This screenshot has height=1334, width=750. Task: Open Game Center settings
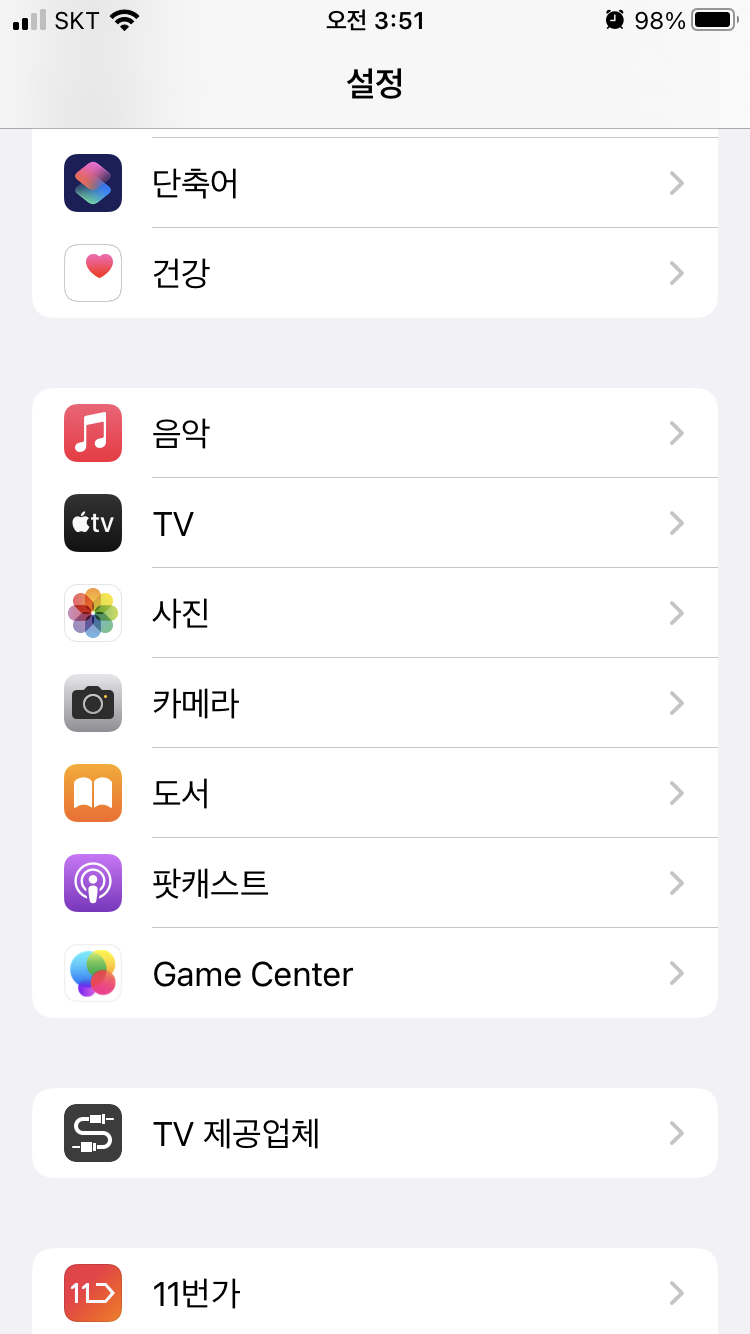[x=375, y=973]
